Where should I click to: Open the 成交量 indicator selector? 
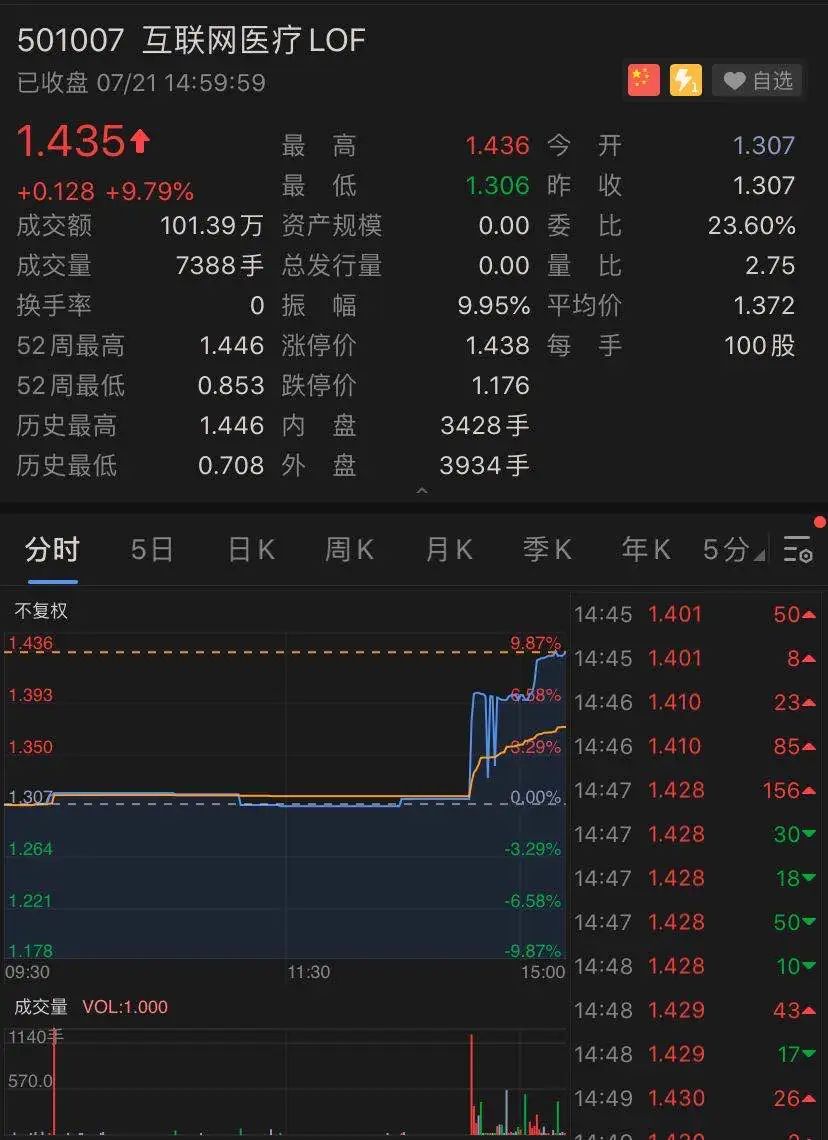pos(41,1007)
